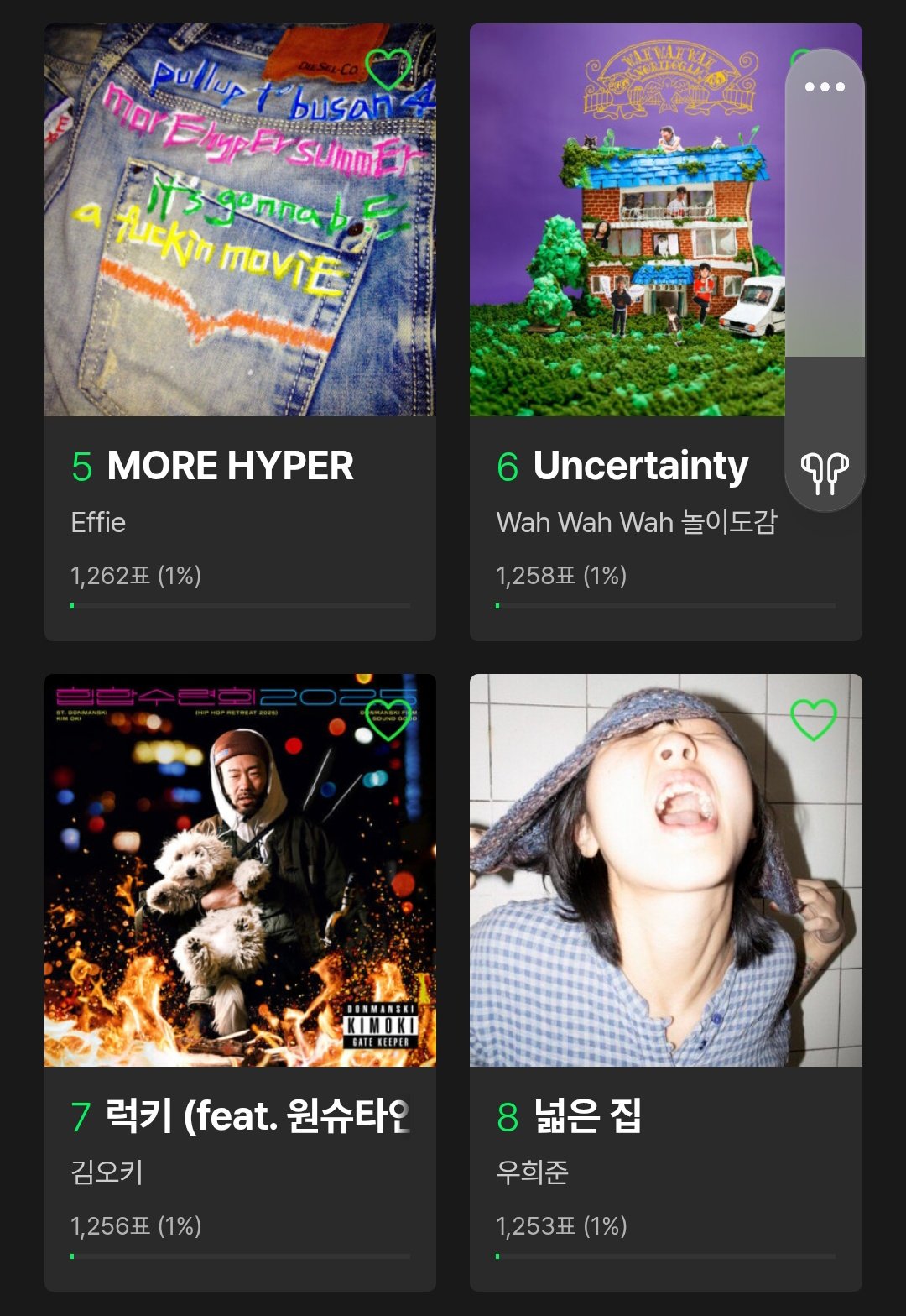The height and width of the screenshot is (1316, 906).
Task: Like the 럭키 song by 김오키
Action: 388,719
